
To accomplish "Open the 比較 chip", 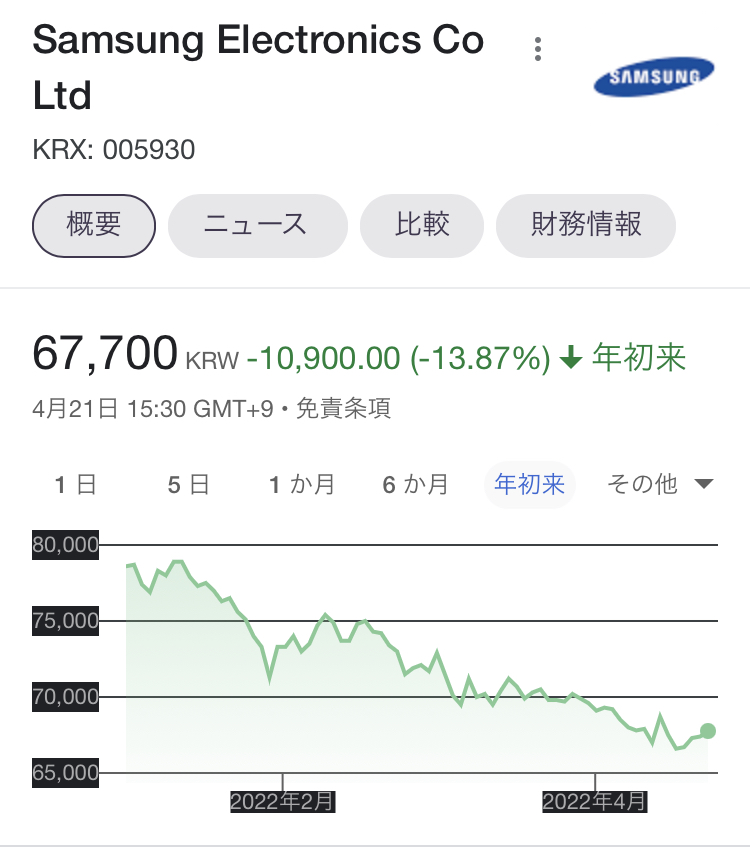I will click(421, 225).
